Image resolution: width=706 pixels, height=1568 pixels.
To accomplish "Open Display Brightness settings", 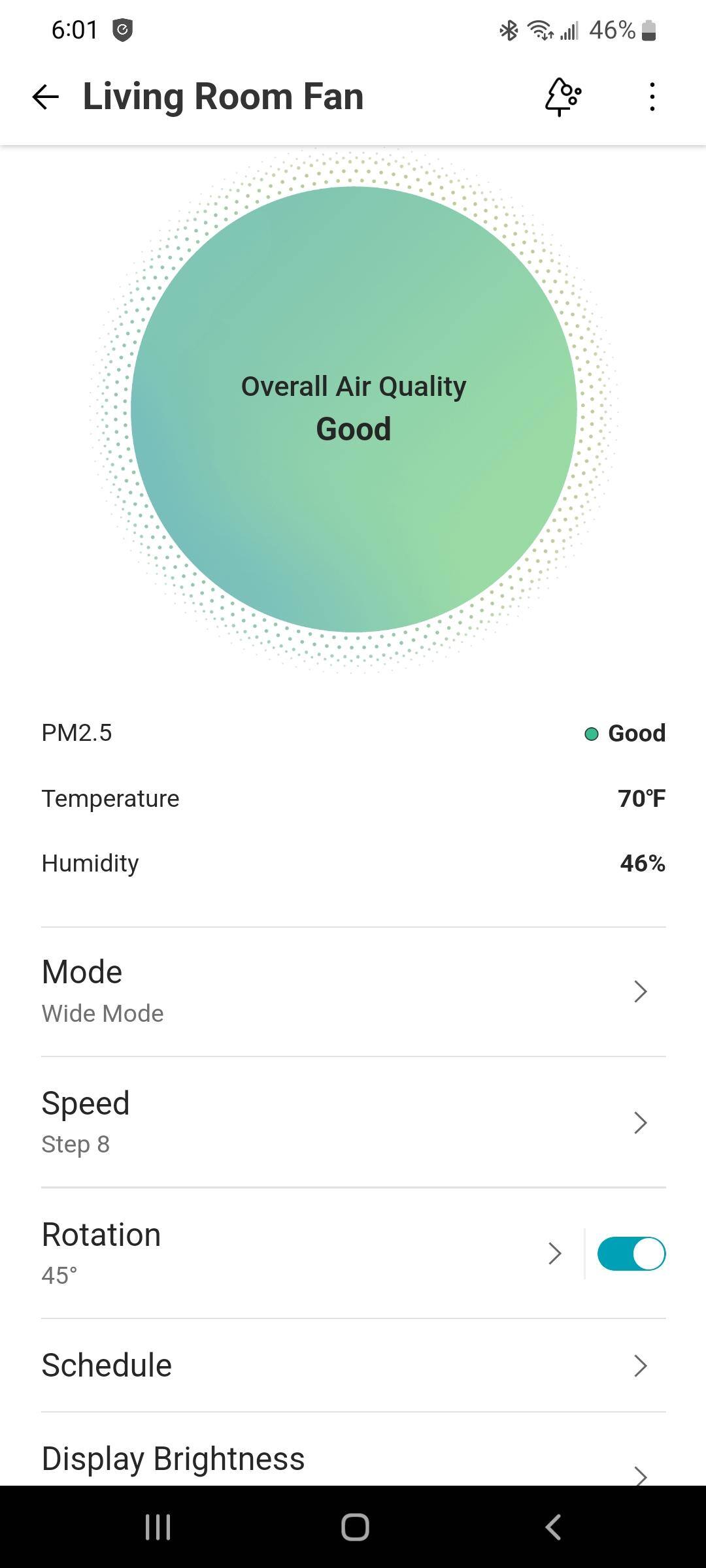I will tap(353, 1460).
